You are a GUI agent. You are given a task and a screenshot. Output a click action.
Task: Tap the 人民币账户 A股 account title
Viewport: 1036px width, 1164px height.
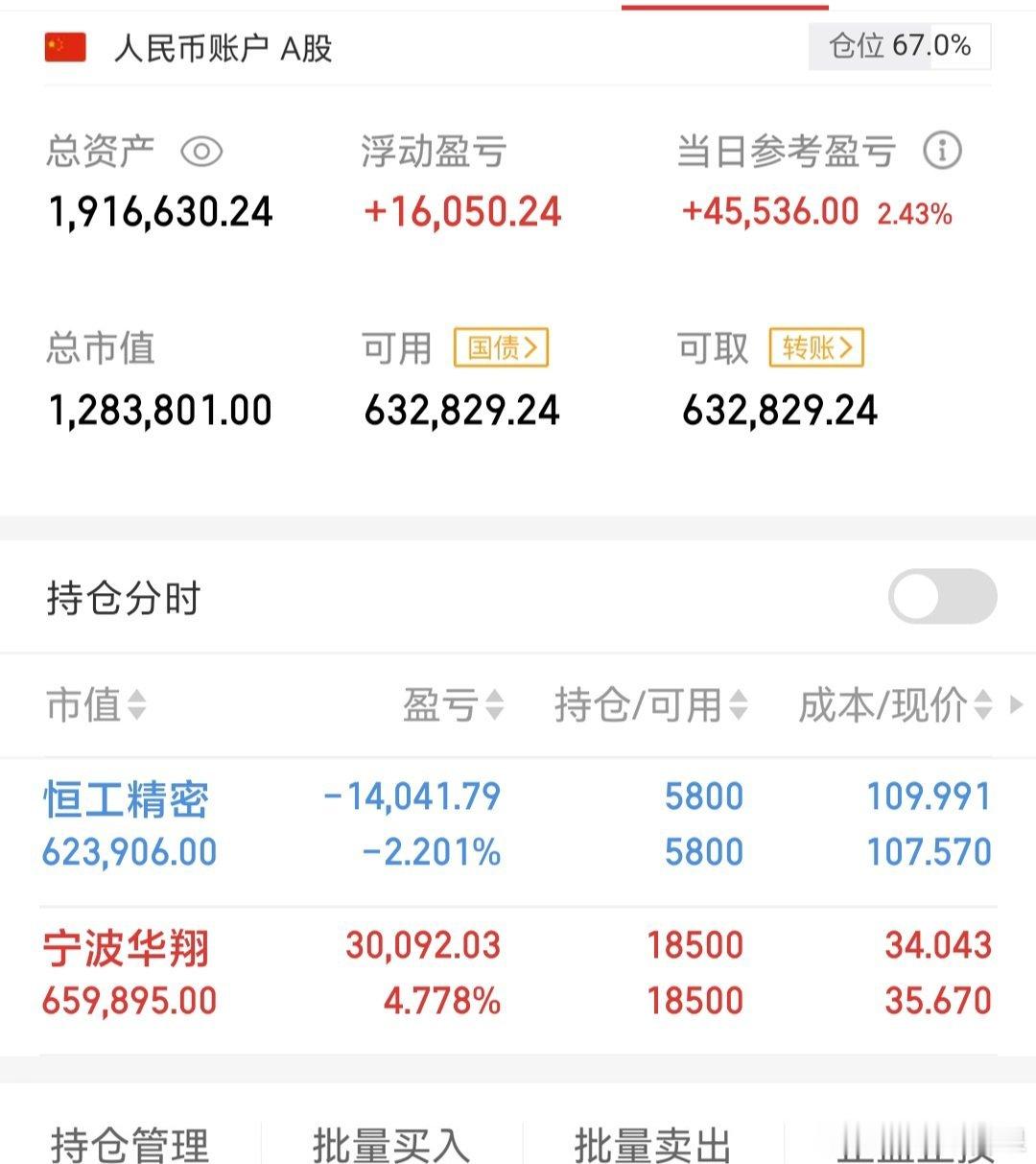(222, 49)
